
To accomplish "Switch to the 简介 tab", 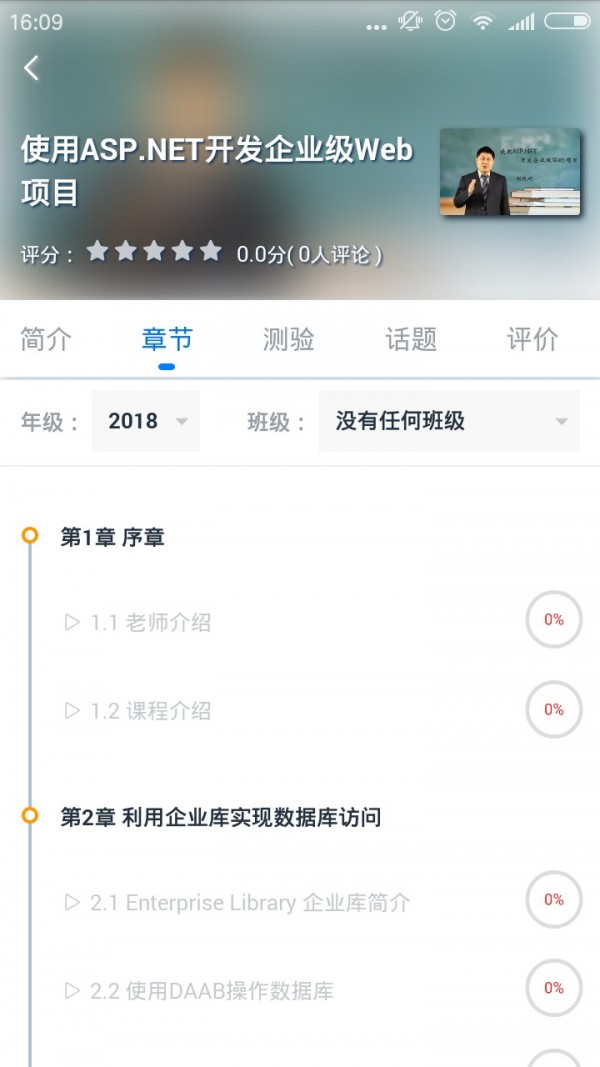I will [x=46, y=339].
